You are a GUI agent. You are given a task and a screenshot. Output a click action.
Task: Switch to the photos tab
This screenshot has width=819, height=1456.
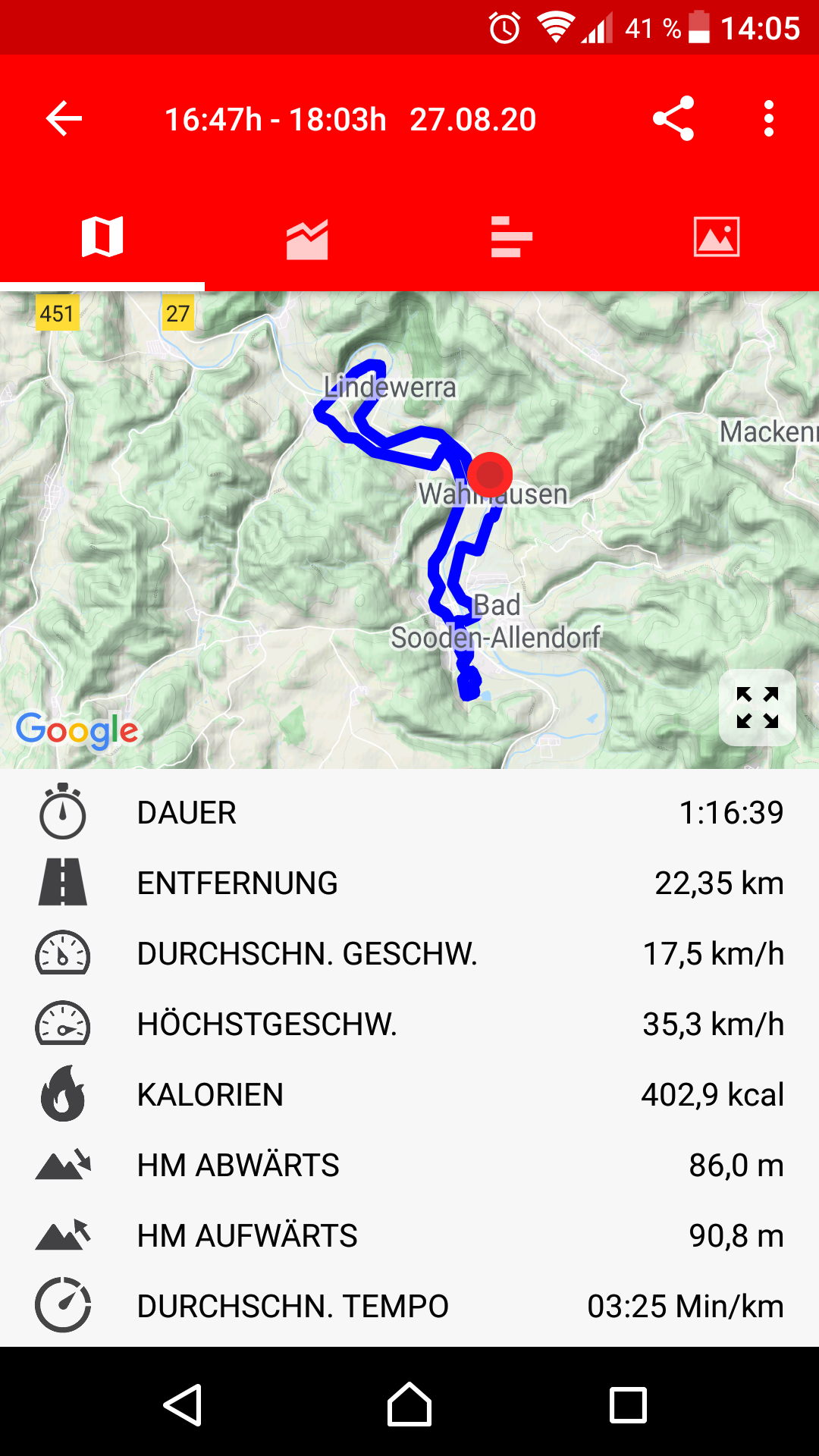click(717, 237)
